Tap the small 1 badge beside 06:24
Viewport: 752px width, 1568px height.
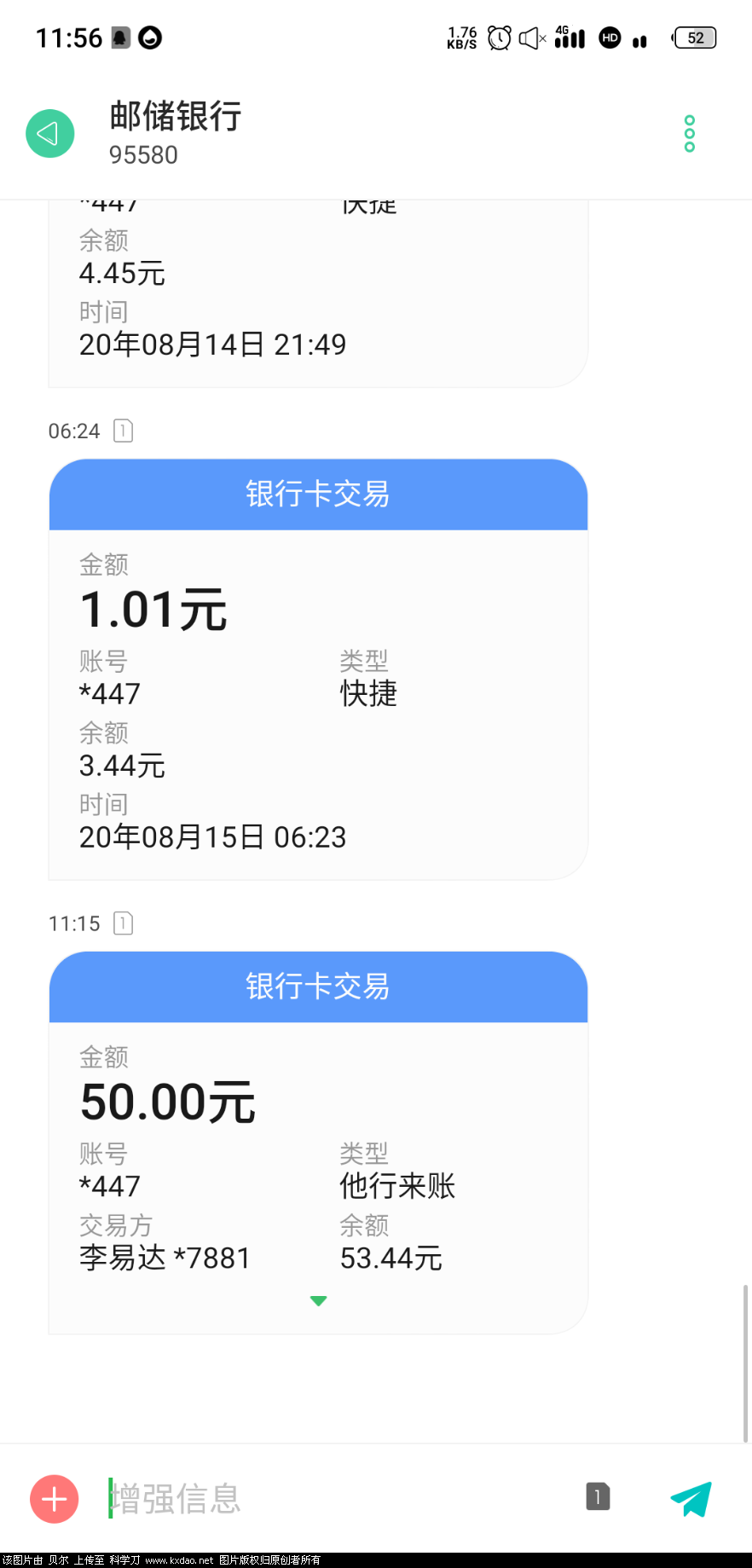123,431
